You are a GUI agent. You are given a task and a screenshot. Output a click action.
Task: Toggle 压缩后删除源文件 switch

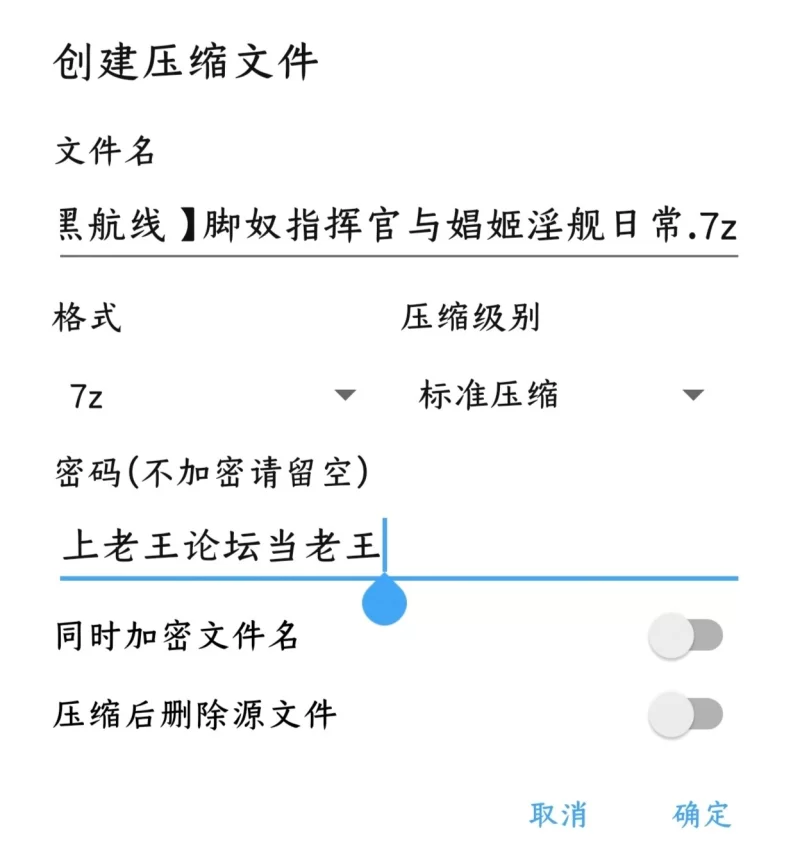click(x=685, y=715)
